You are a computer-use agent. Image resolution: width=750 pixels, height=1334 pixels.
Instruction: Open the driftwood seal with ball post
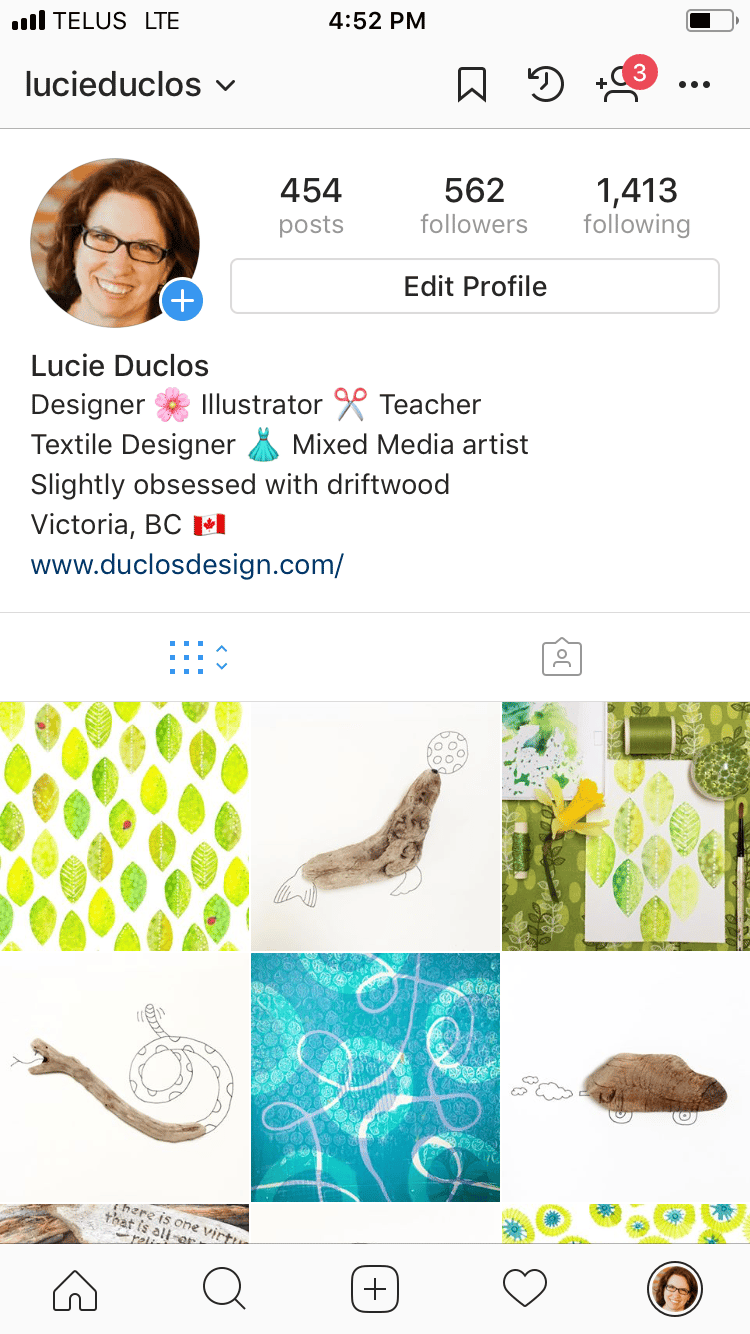point(375,826)
